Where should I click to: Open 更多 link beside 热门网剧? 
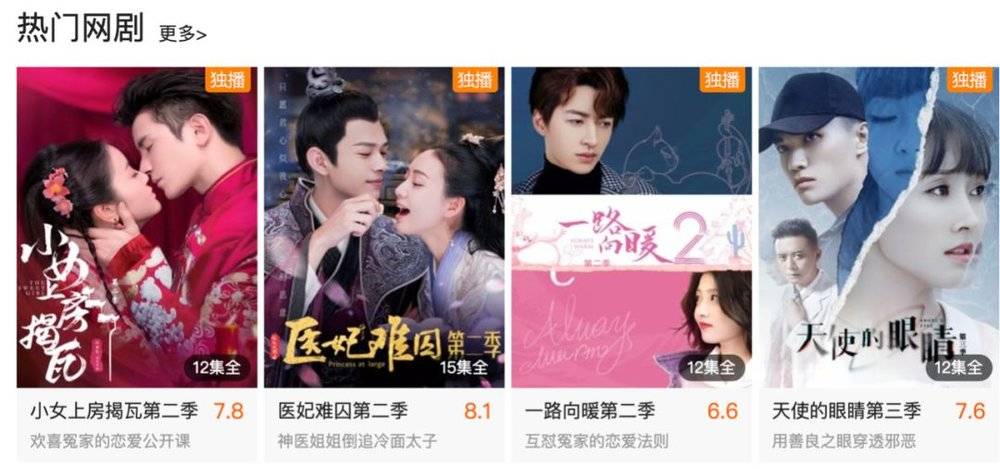pos(182,33)
